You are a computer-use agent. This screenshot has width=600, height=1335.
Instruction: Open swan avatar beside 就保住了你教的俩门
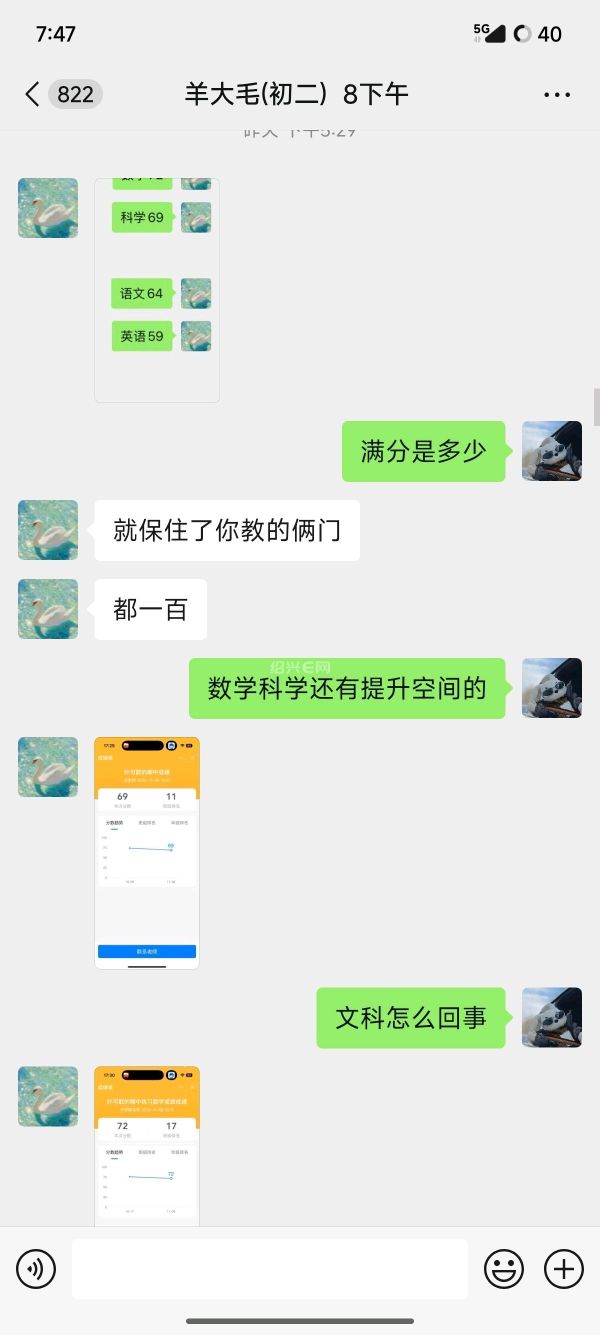click(48, 530)
